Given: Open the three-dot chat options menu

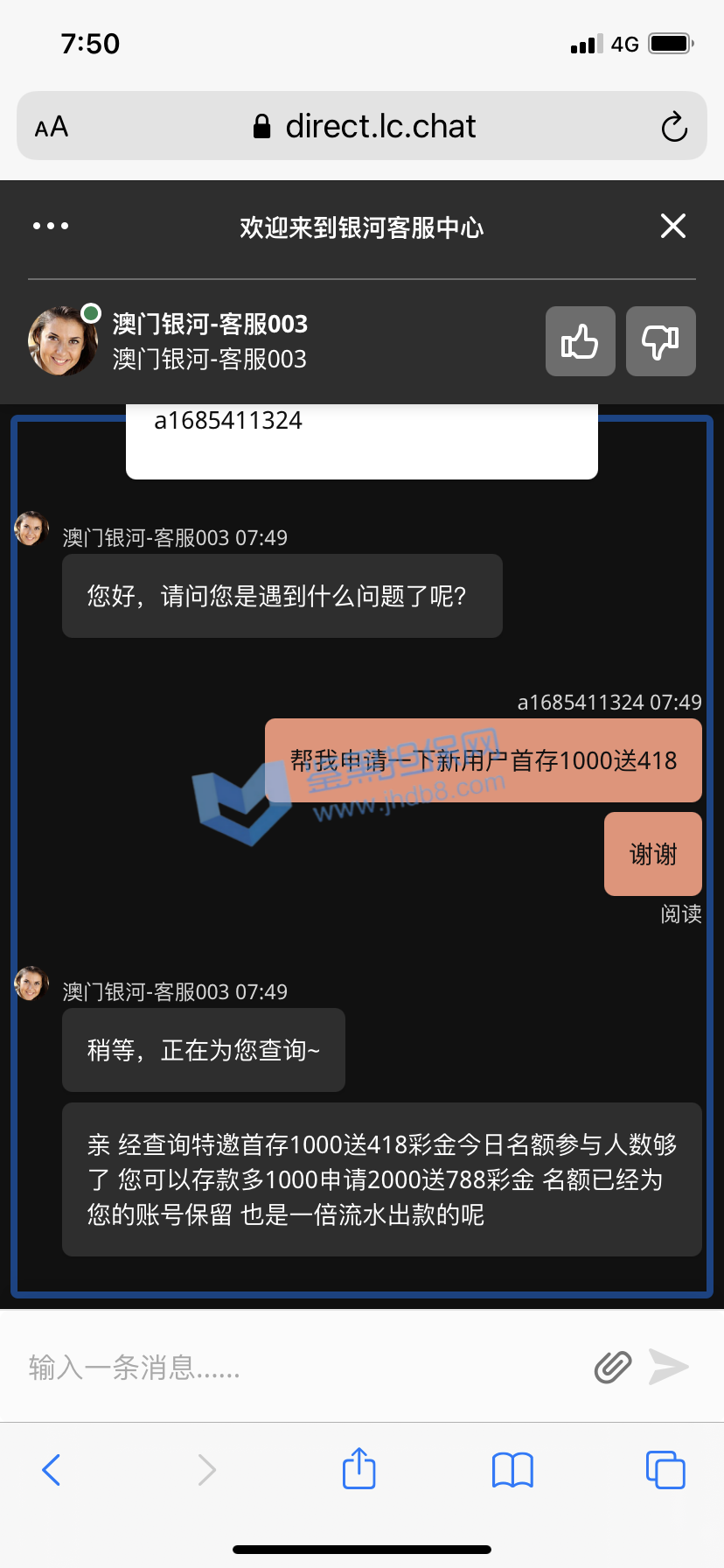Looking at the screenshot, I should tap(51, 226).
